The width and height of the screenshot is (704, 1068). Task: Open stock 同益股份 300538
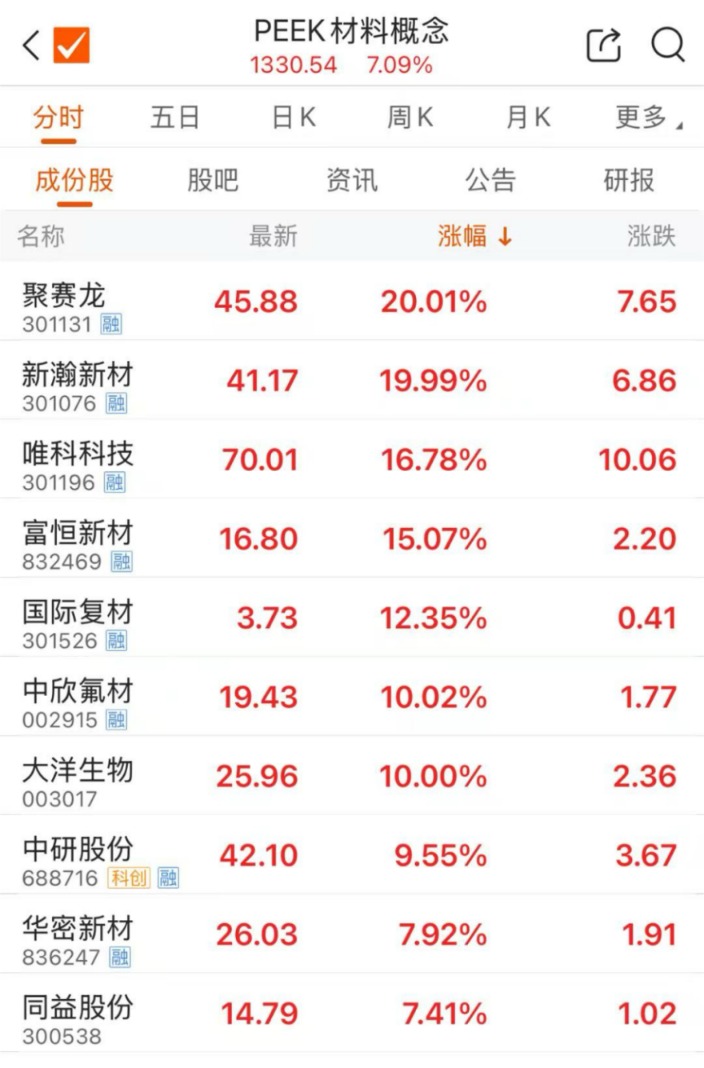pos(78,1014)
